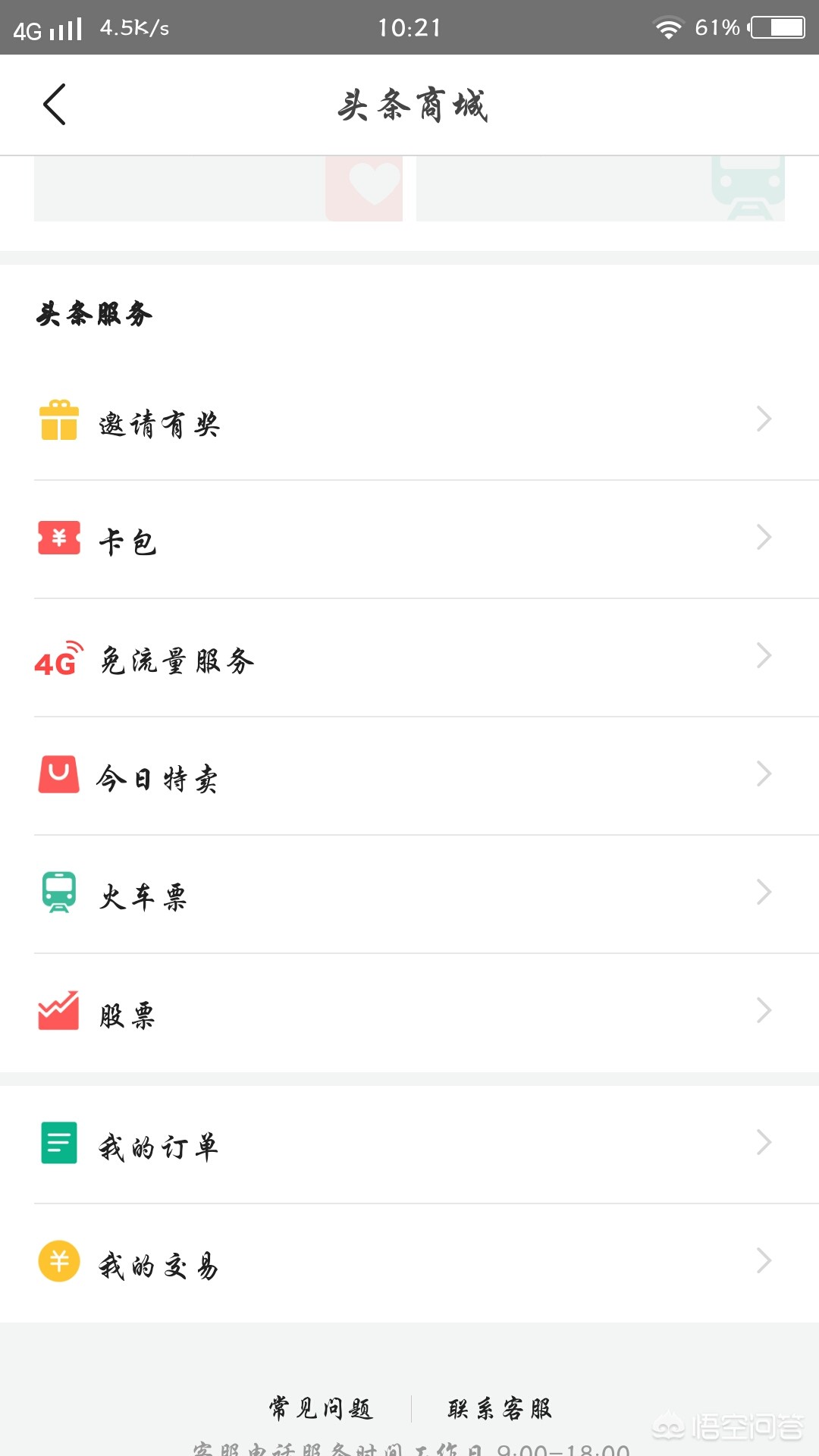Viewport: 819px width, 1456px height.
Task: Tap the back arrow button
Action: point(55,105)
